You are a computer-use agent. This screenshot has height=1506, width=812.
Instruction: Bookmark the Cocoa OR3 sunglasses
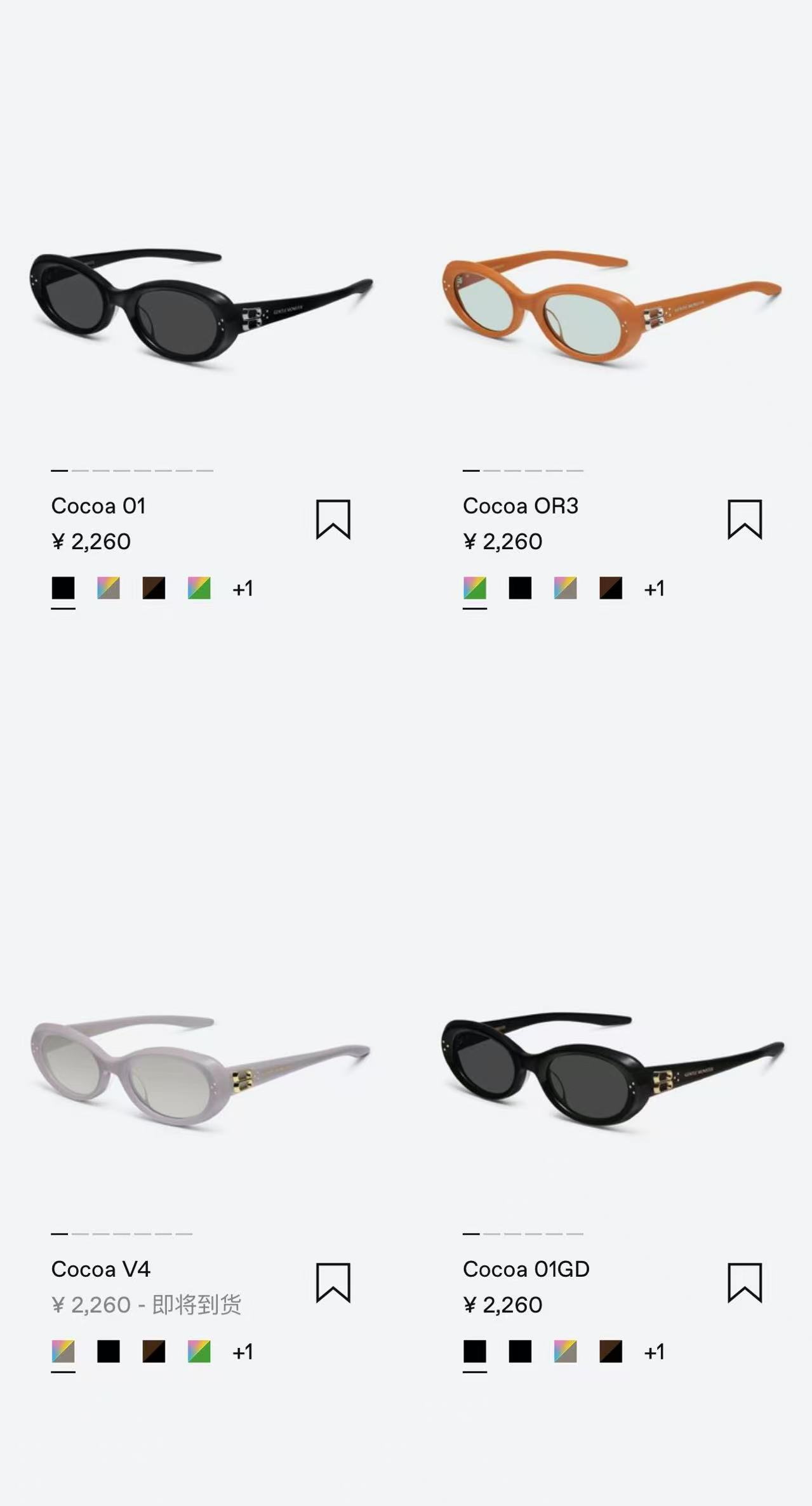744,519
